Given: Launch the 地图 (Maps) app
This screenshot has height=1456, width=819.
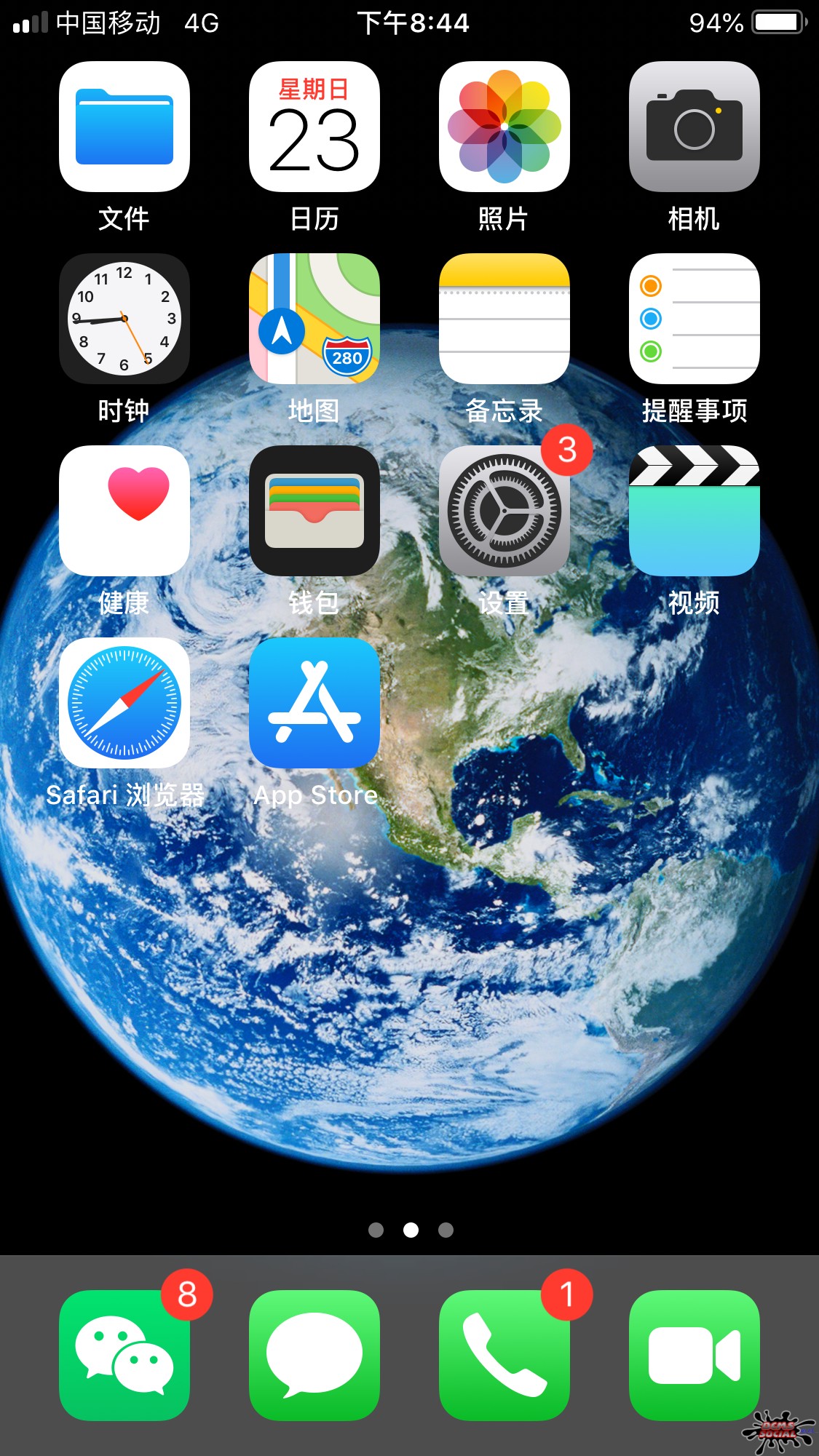Looking at the screenshot, I should tap(314, 319).
